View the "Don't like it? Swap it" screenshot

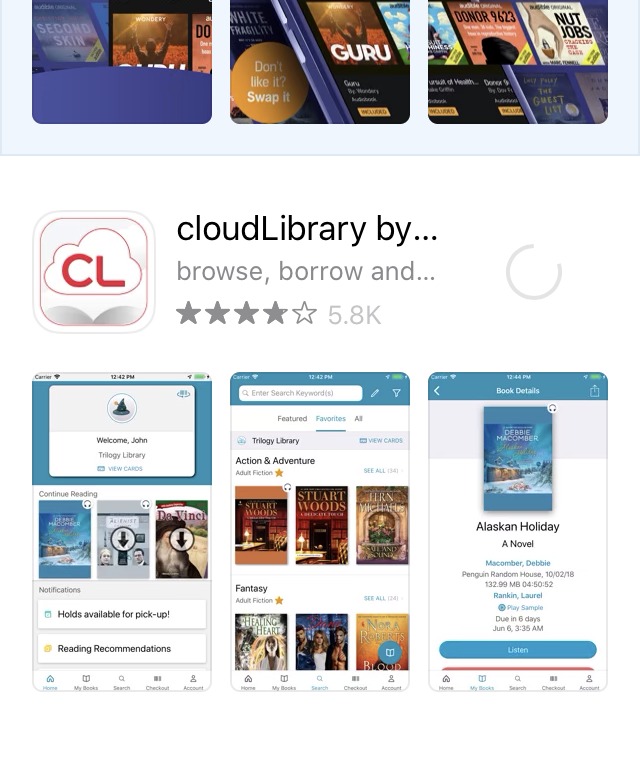point(320,62)
